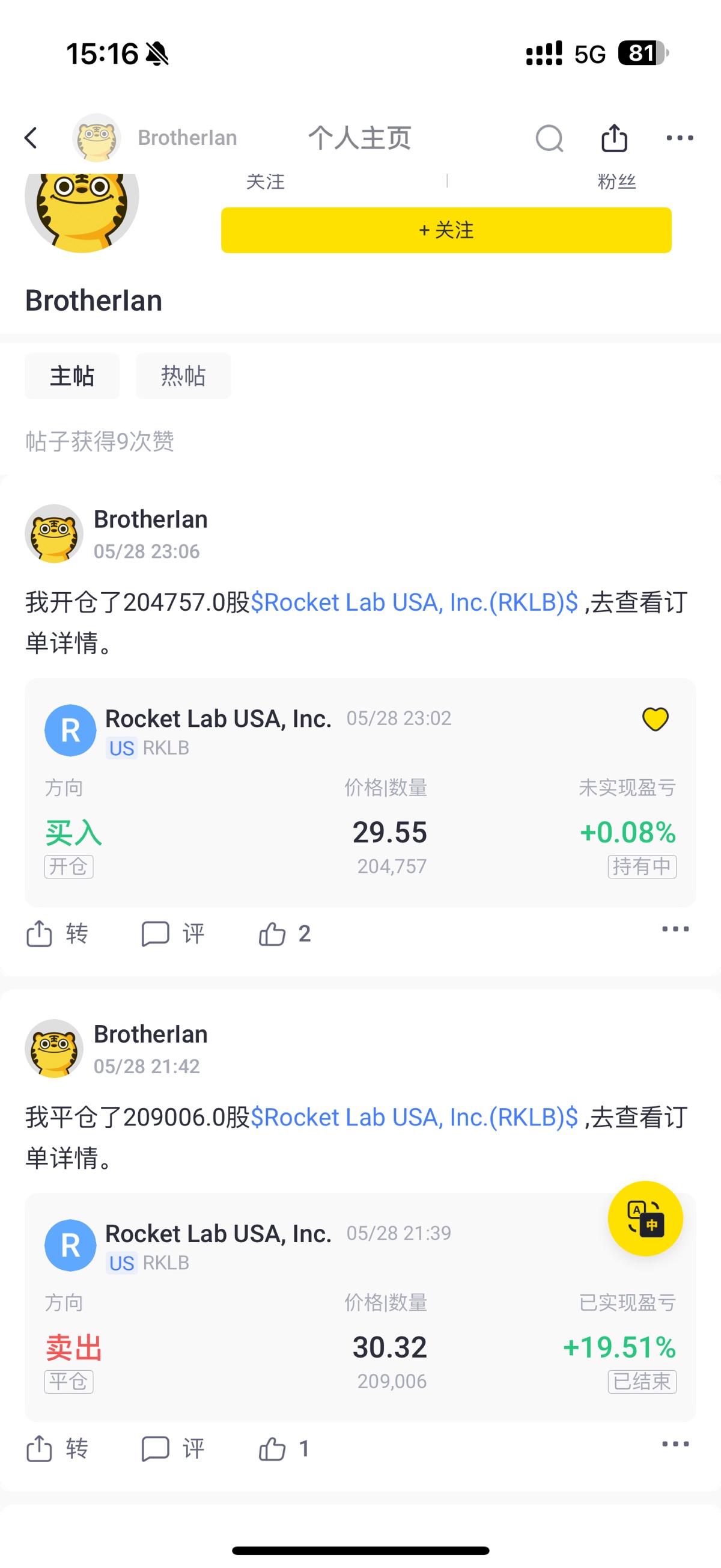Repost the 05/28 21:42 post
This screenshot has width=721, height=1568.
[57, 1449]
